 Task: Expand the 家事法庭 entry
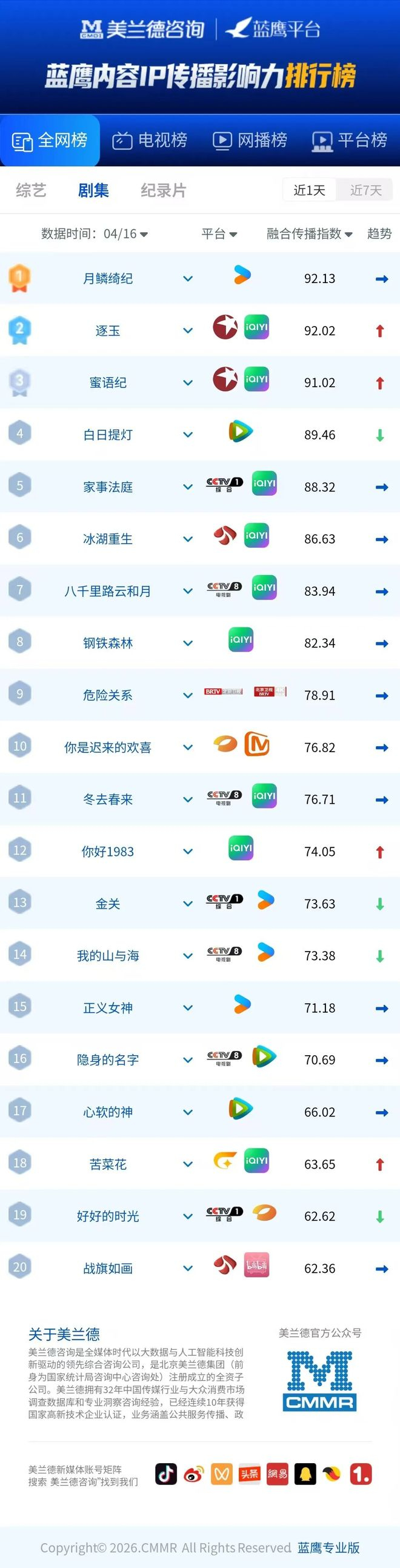(188, 487)
